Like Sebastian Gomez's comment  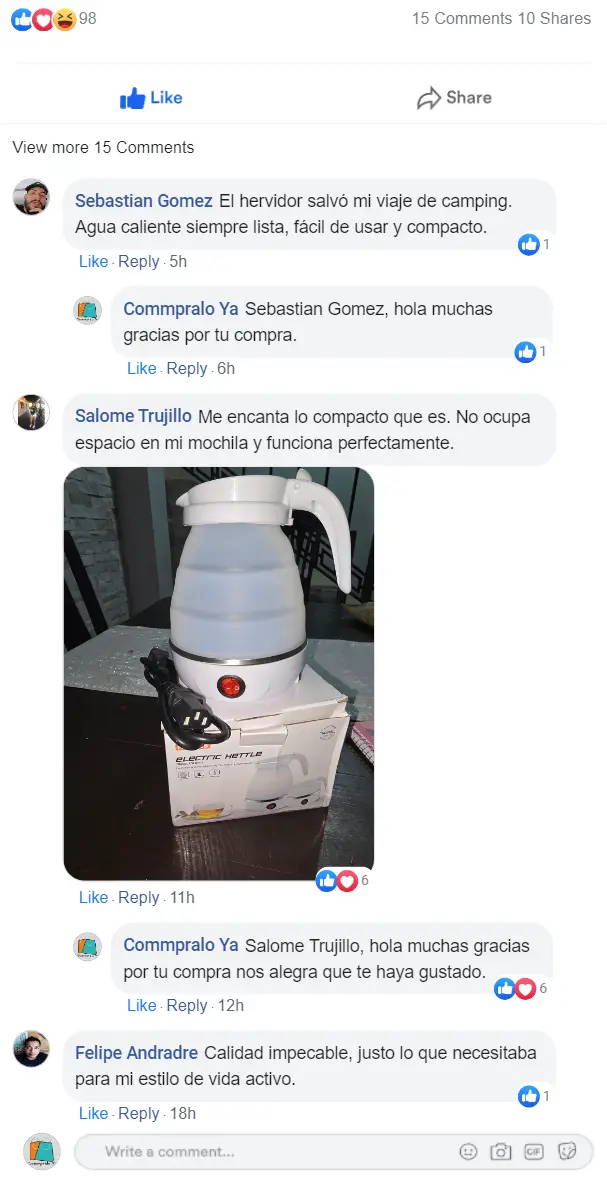click(93, 261)
